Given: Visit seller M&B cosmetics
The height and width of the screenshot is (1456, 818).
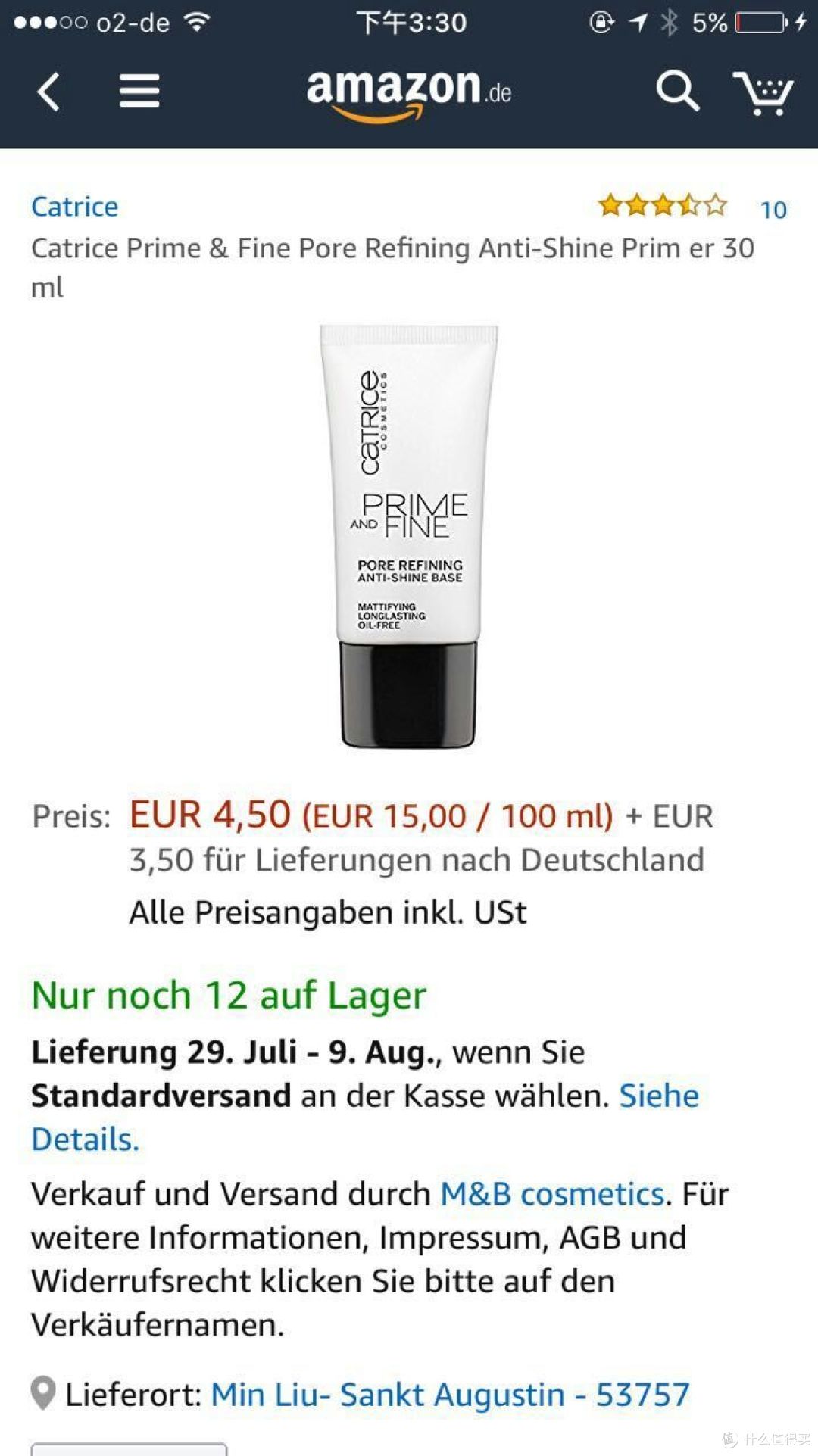Looking at the screenshot, I should pyautogui.click(x=553, y=1194).
